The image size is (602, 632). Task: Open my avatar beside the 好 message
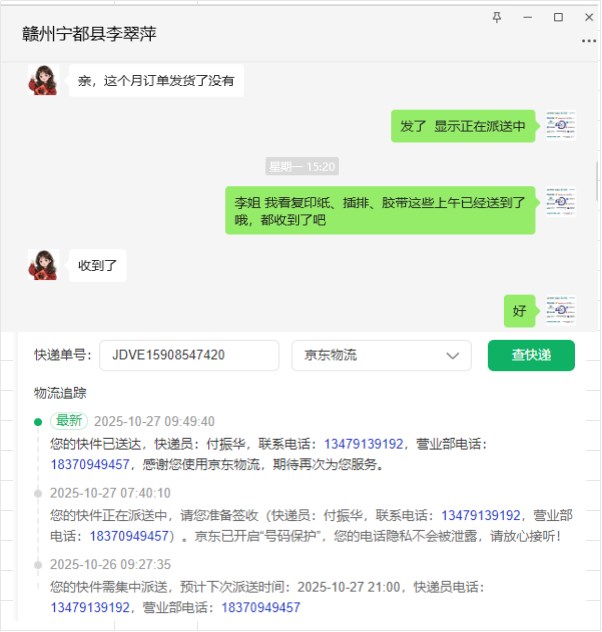coord(559,310)
